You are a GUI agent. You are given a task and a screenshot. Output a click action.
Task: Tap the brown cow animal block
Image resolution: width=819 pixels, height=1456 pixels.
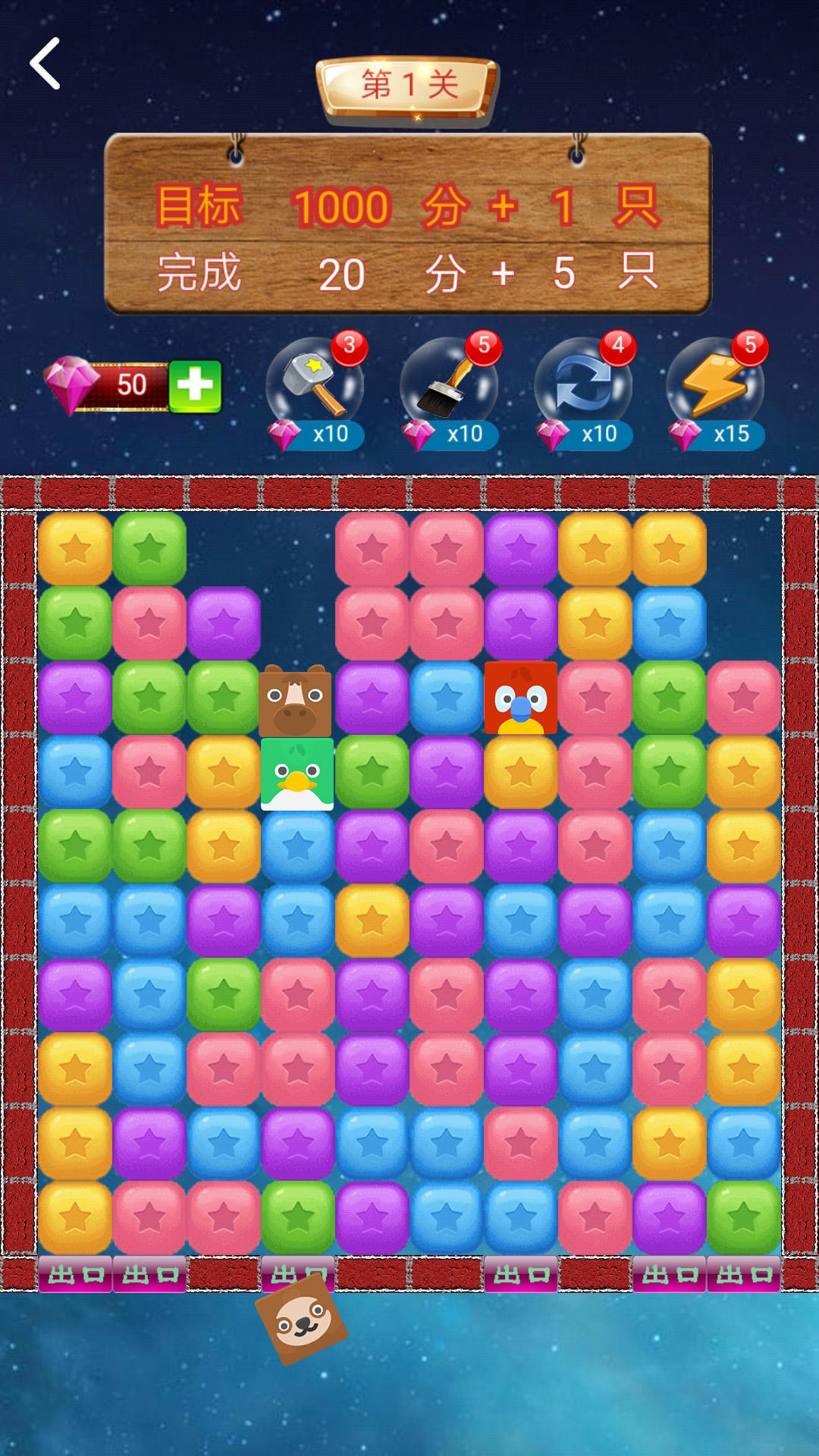(296, 701)
